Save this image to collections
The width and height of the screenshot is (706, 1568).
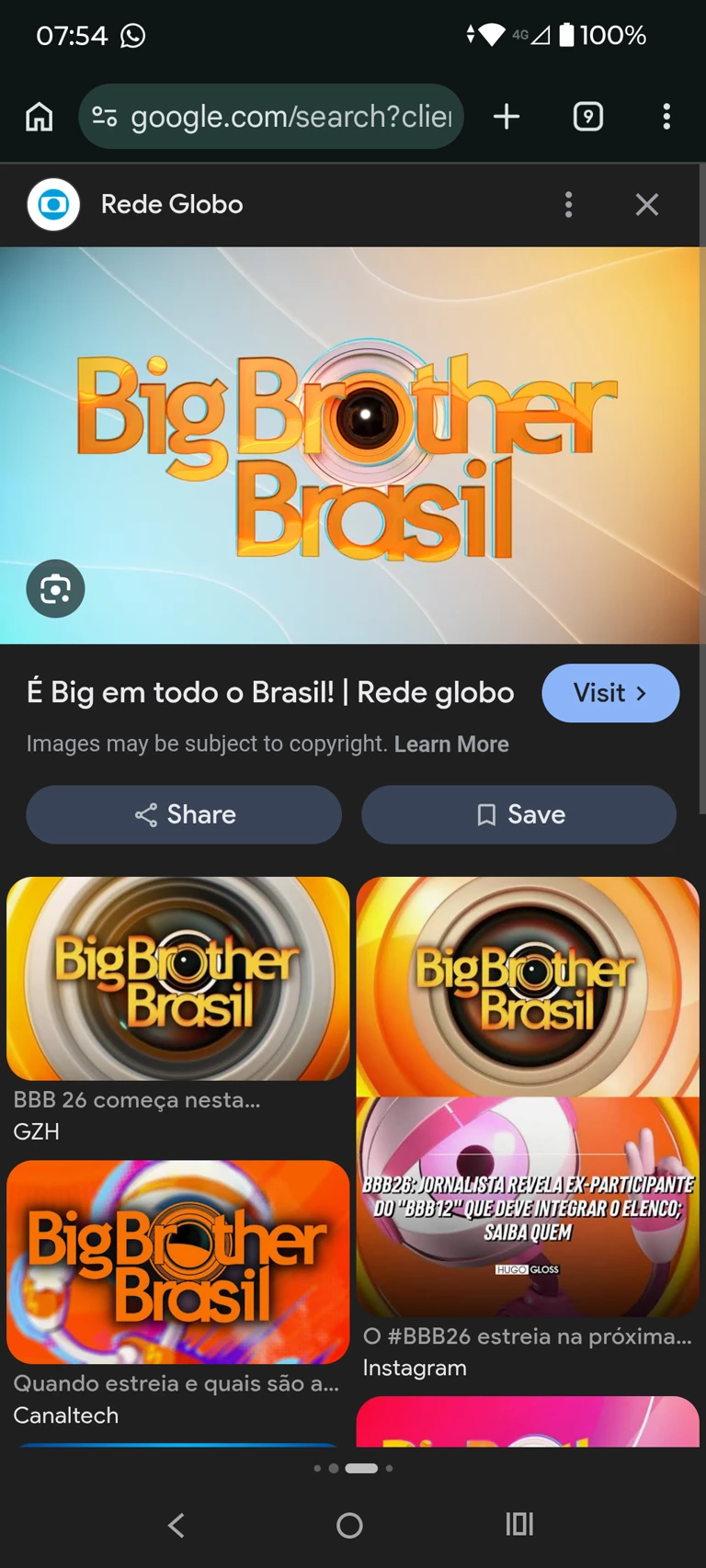click(x=518, y=814)
